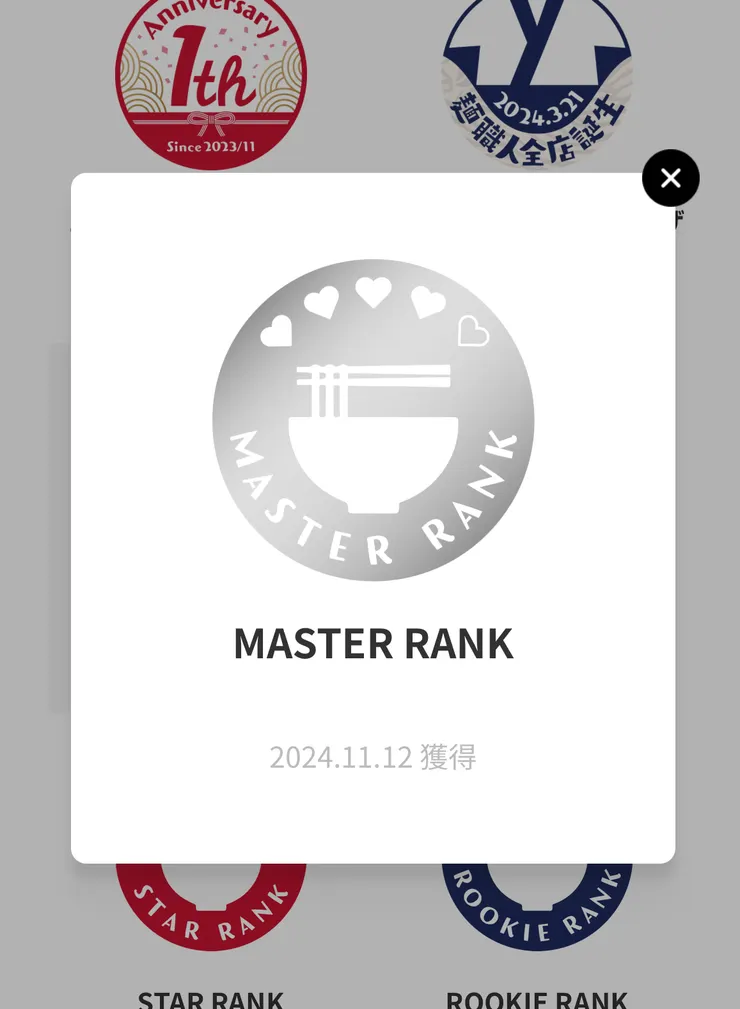
Task: Tap the silver MASTER RANK badge icon
Action: click(x=372, y=418)
